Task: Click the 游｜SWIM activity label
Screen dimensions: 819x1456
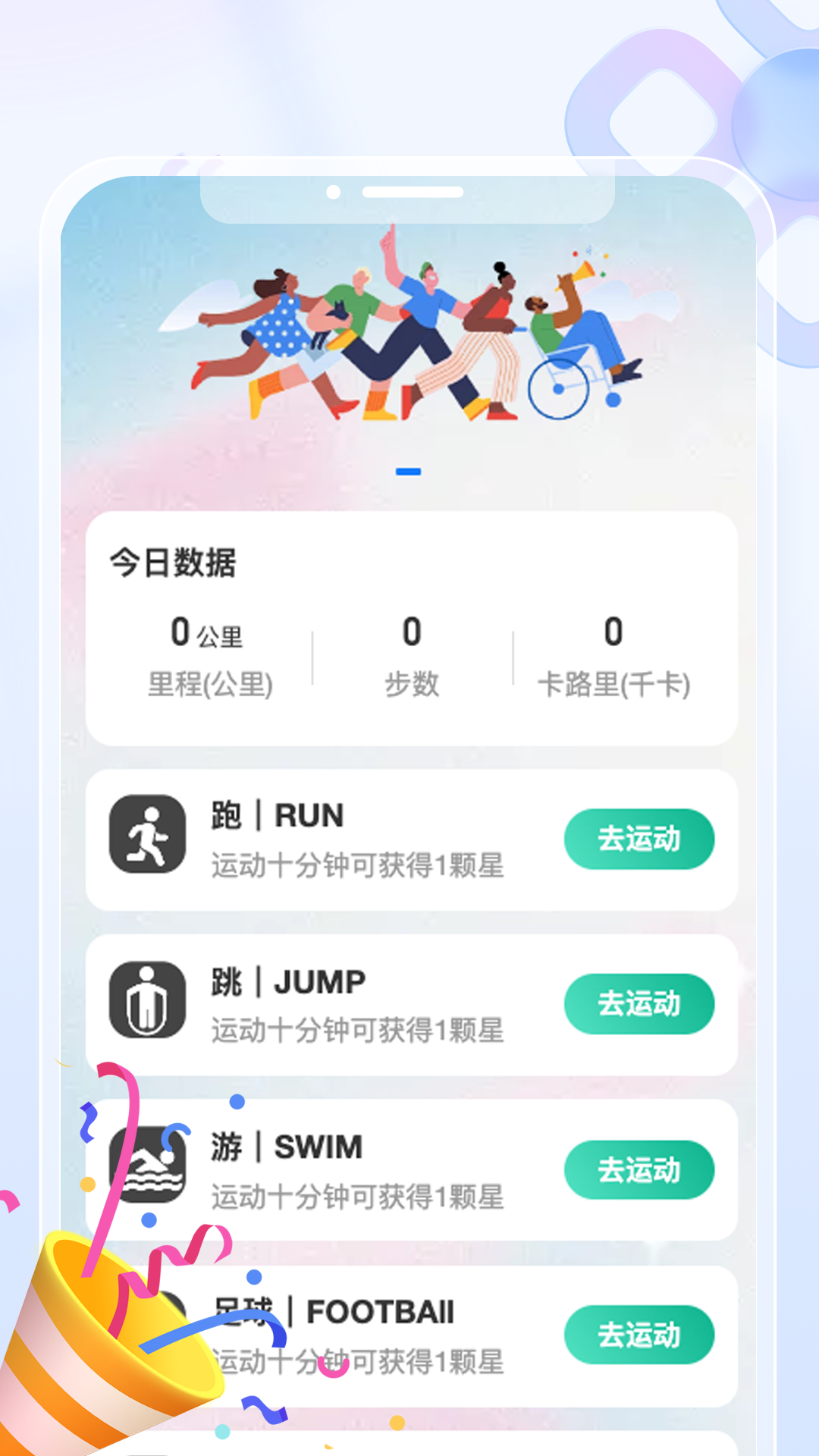Action: point(286,1147)
